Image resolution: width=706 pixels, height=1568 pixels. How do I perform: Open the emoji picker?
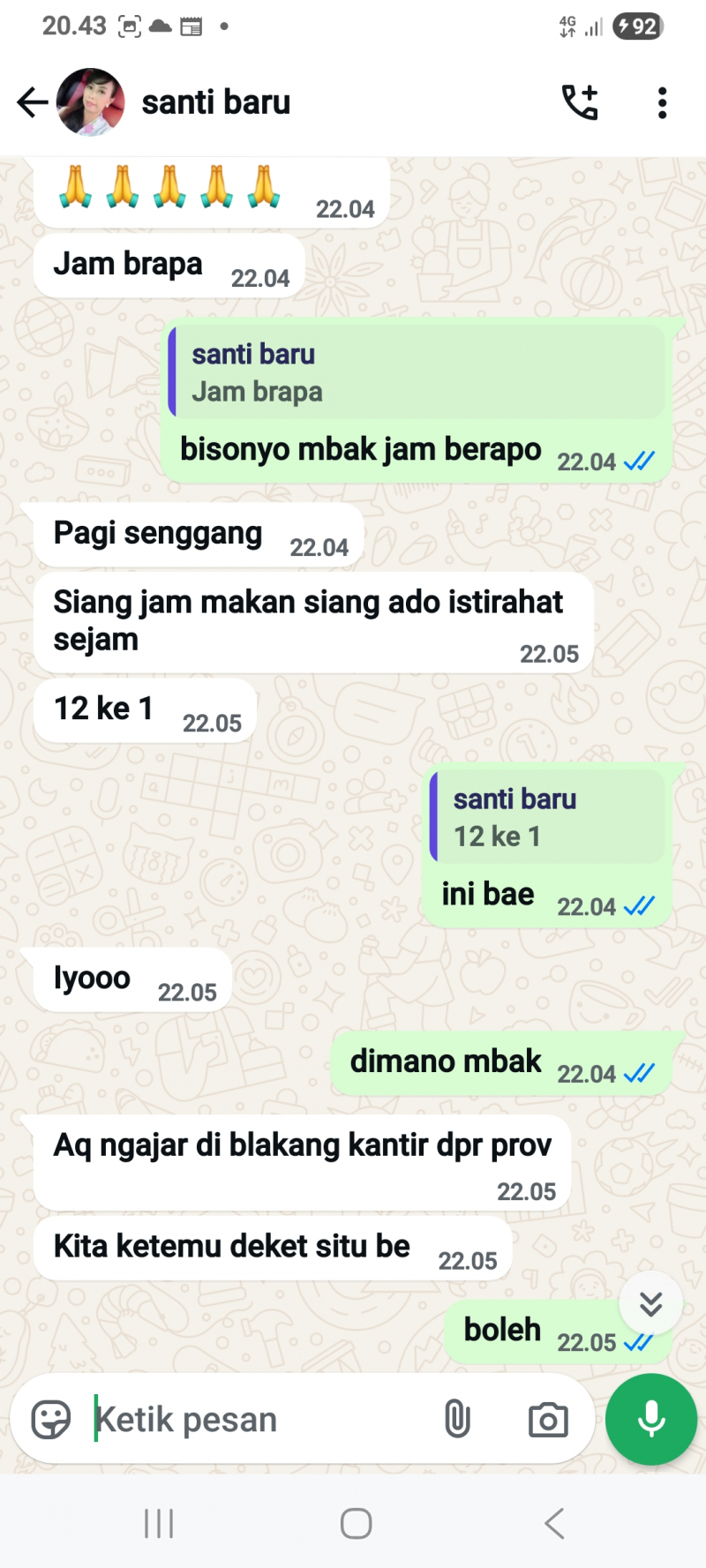(x=50, y=1420)
